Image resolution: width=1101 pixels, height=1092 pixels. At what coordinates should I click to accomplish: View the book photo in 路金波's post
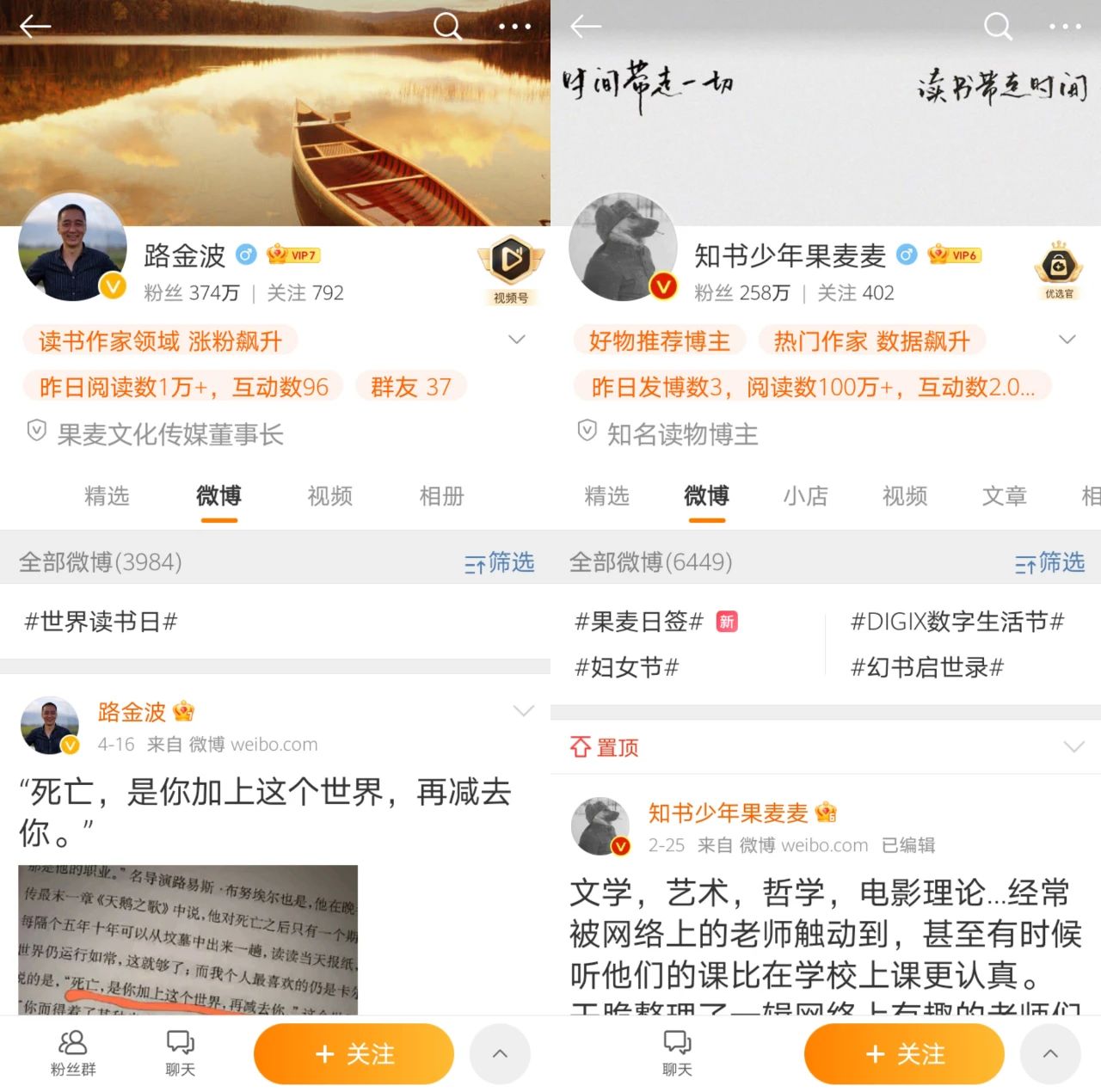click(x=188, y=939)
